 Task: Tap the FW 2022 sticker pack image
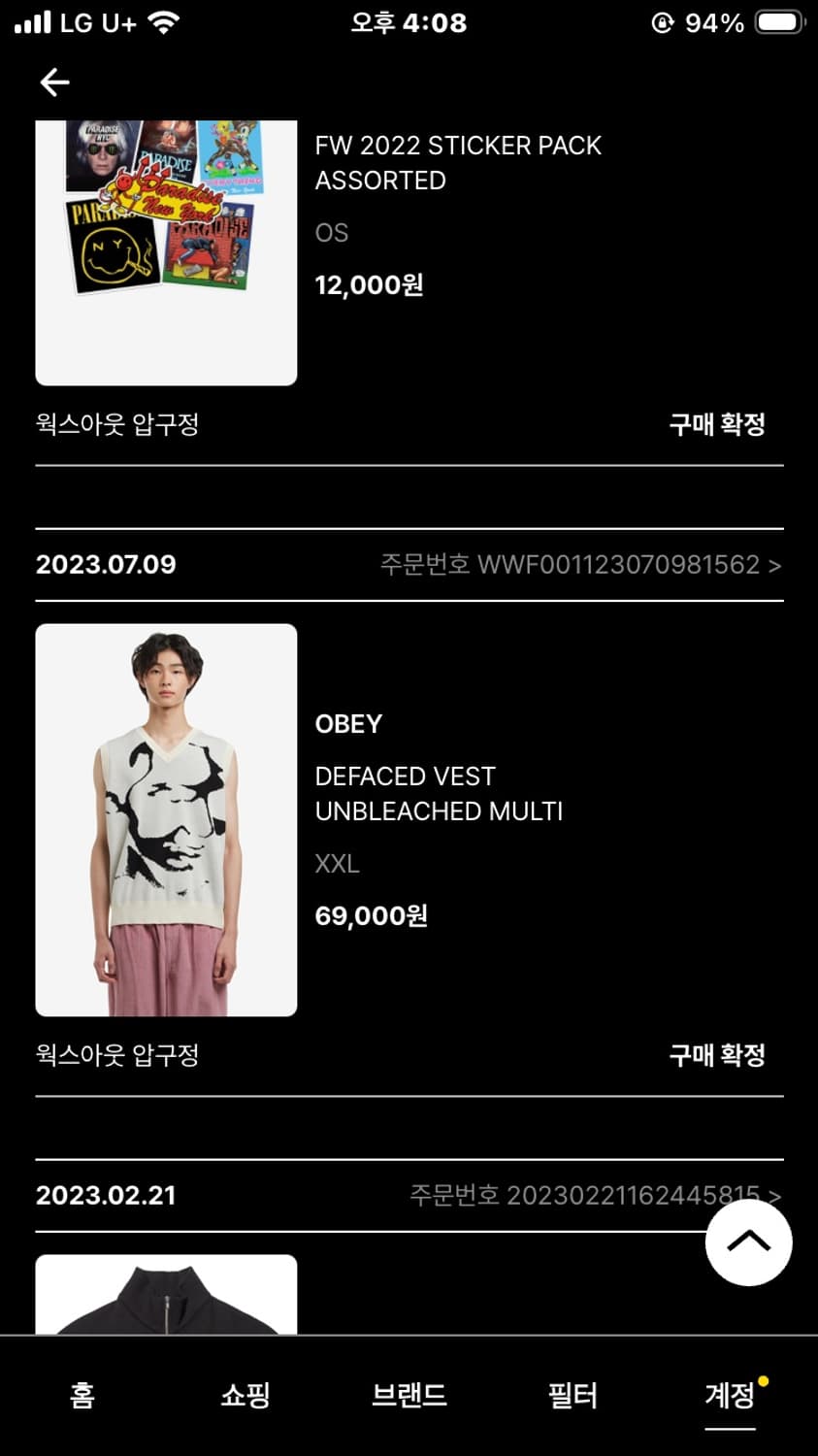pos(167,248)
